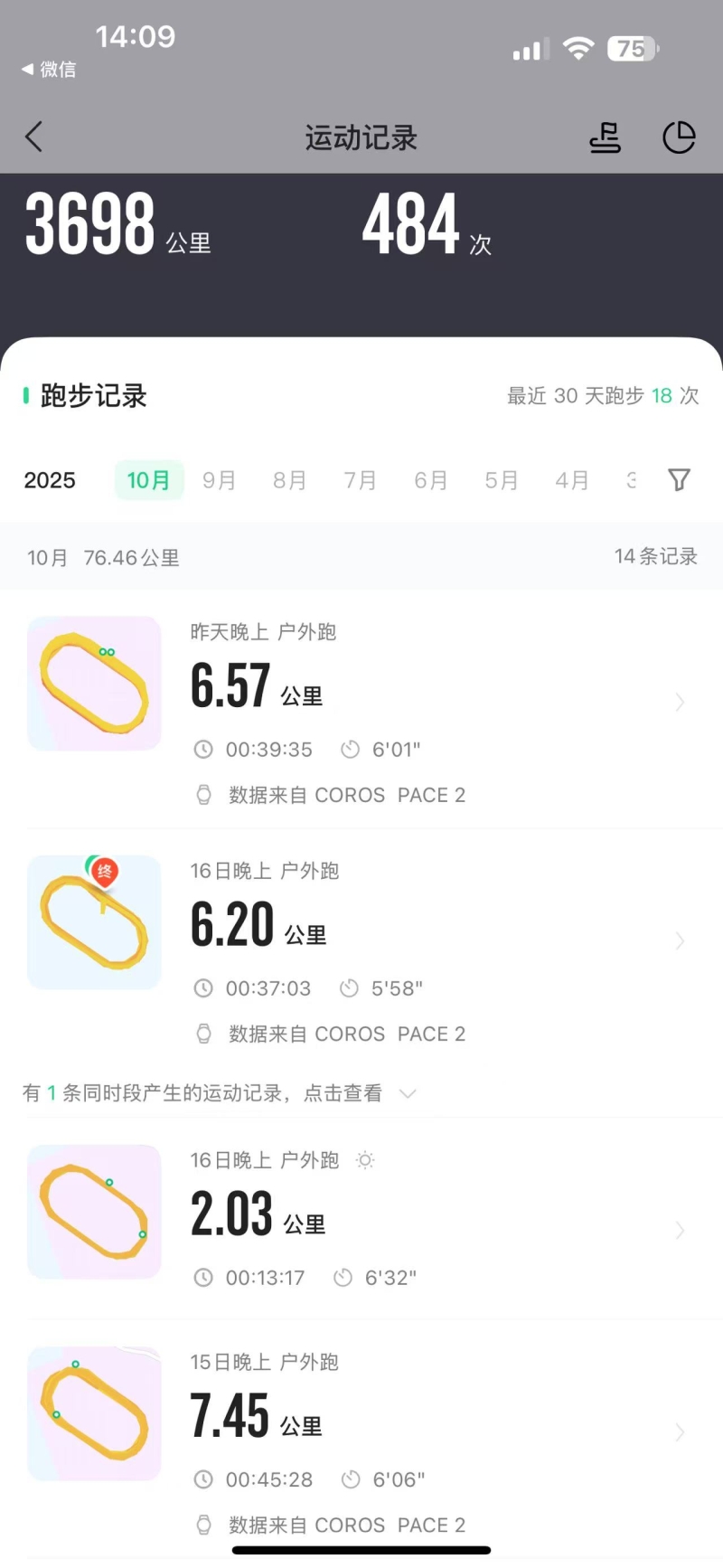The height and width of the screenshot is (1568, 723).
Task: Select the 10月 month tab
Action: [148, 480]
